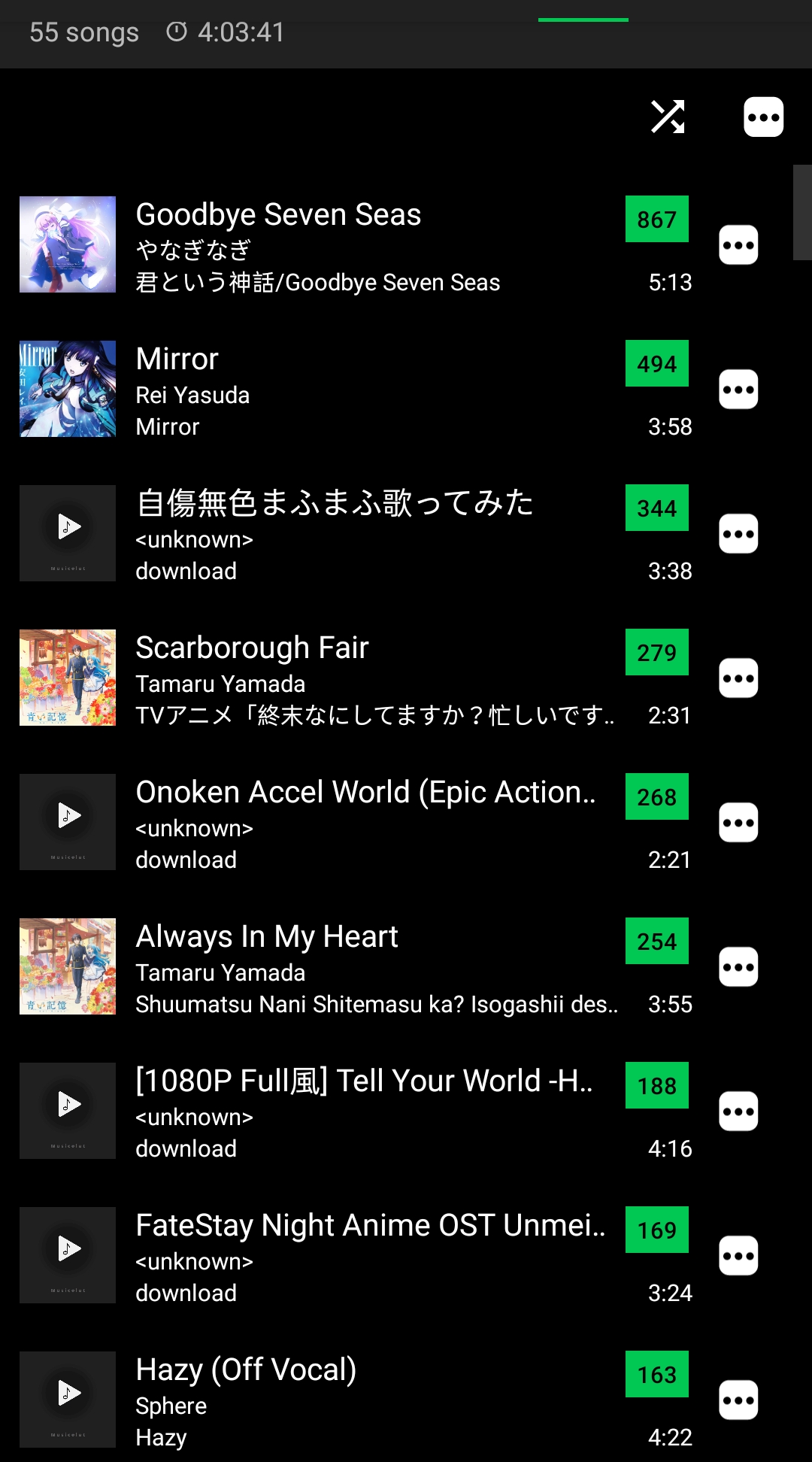This screenshot has height=1462, width=812.
Task: Open the playlist overflow menu beside shuffle
Action: pos(763,117)
